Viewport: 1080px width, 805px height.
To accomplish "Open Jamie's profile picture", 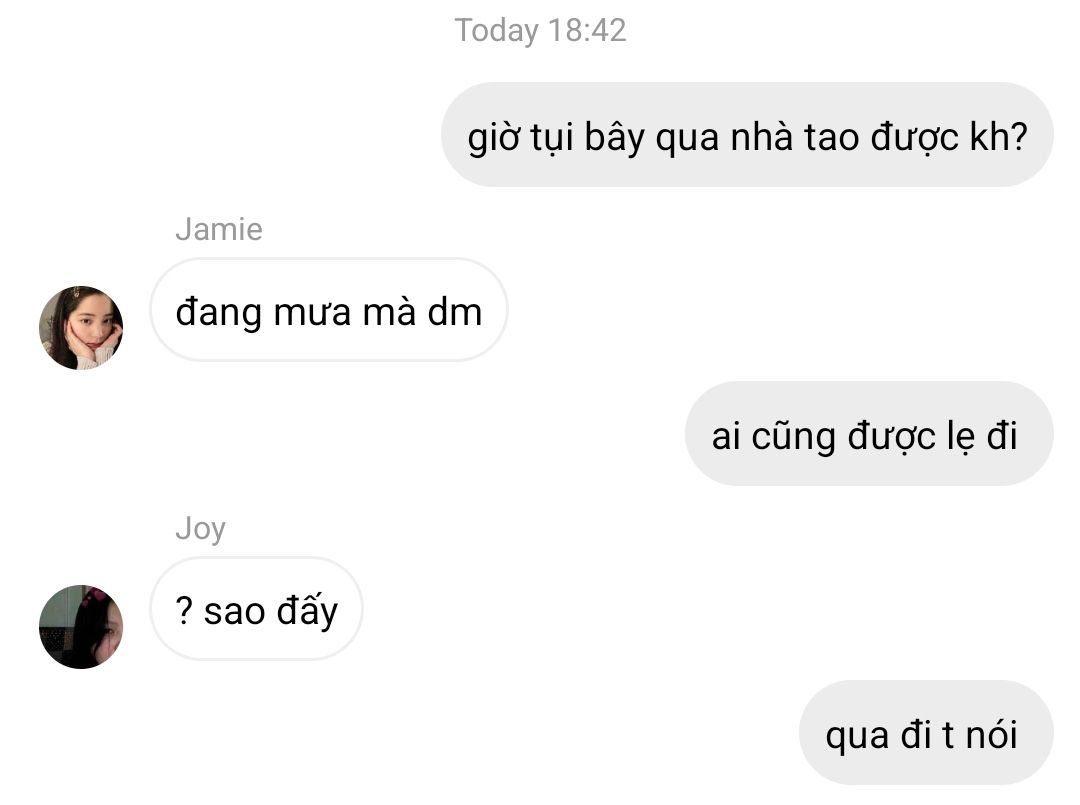I will click(x=81, y=328).
